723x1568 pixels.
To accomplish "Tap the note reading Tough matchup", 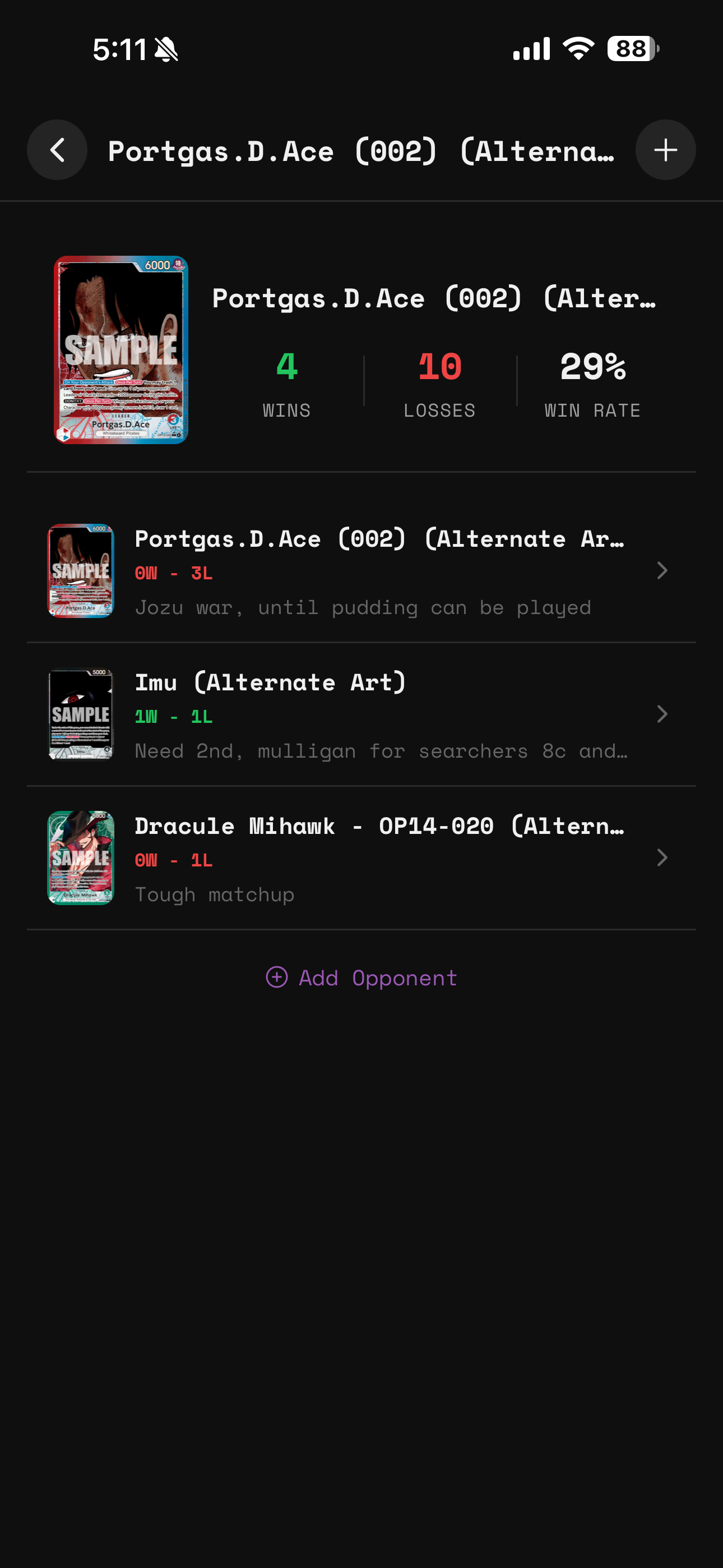I will tap(214, 893).
